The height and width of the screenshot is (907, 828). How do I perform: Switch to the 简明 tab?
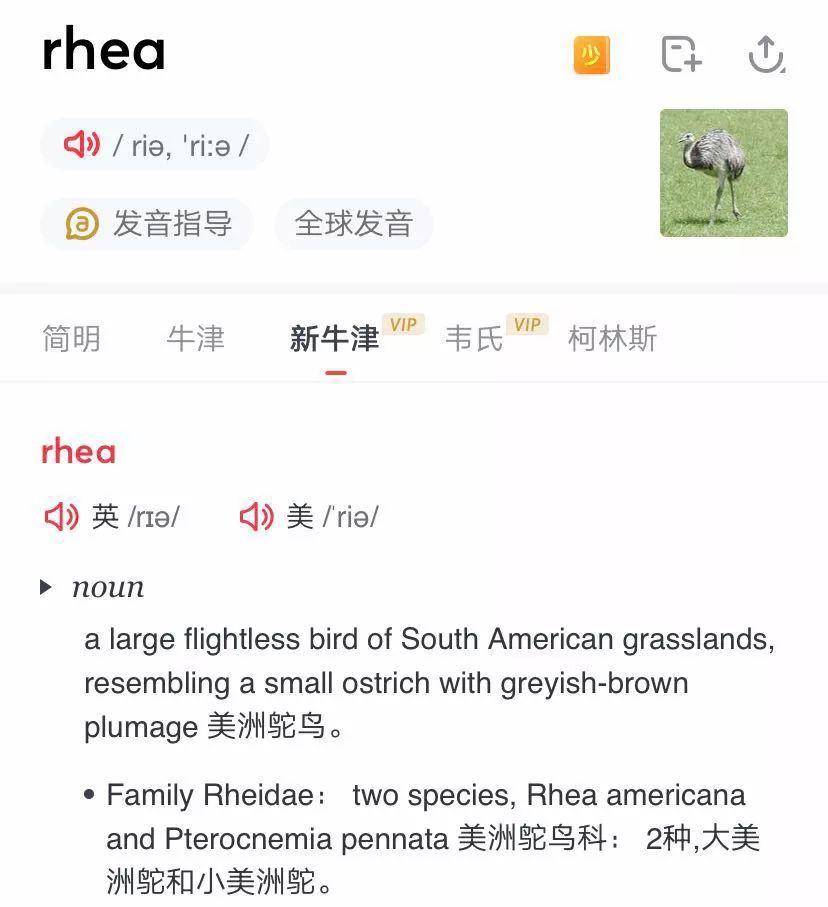[x=71, y=339]
